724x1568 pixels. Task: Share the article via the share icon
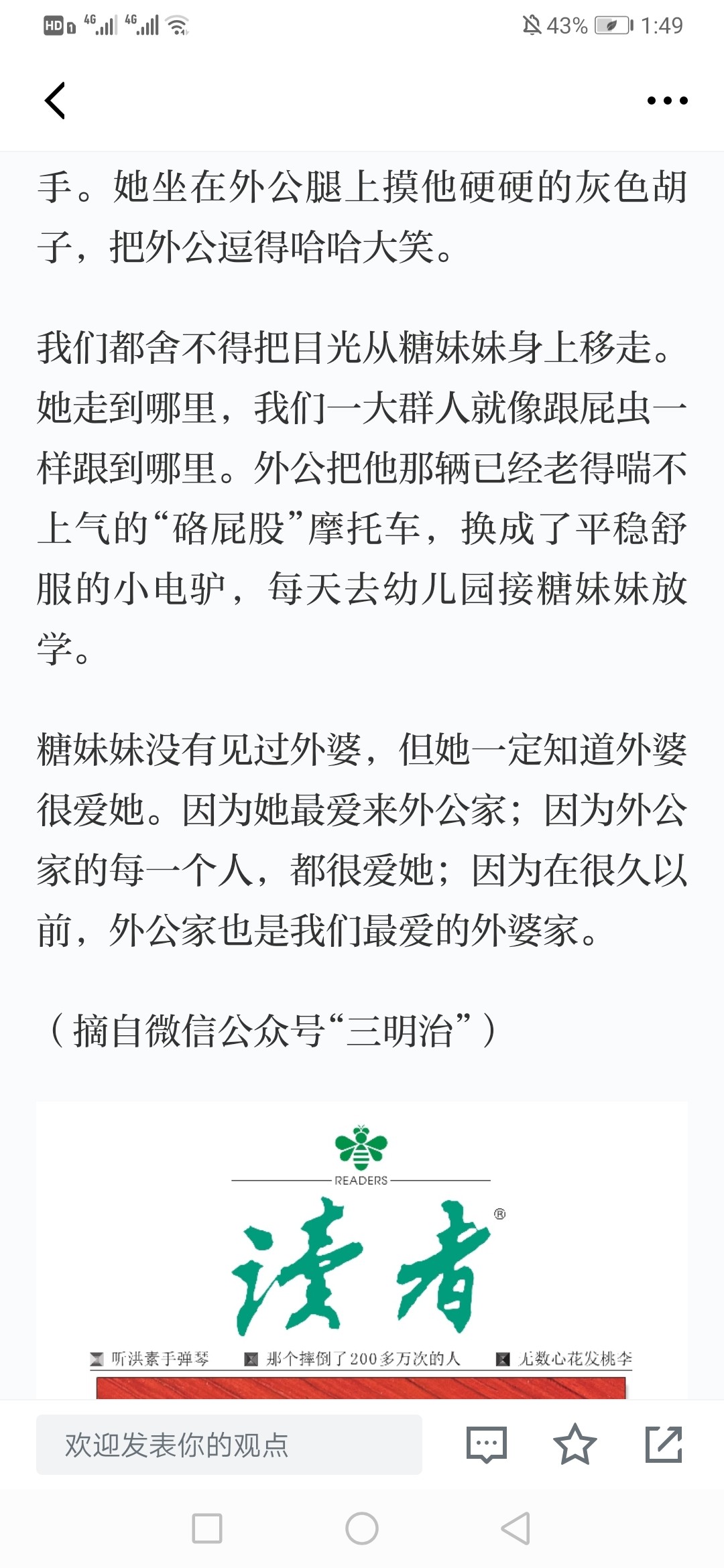pyautogui.click(x=664, y=1445)
